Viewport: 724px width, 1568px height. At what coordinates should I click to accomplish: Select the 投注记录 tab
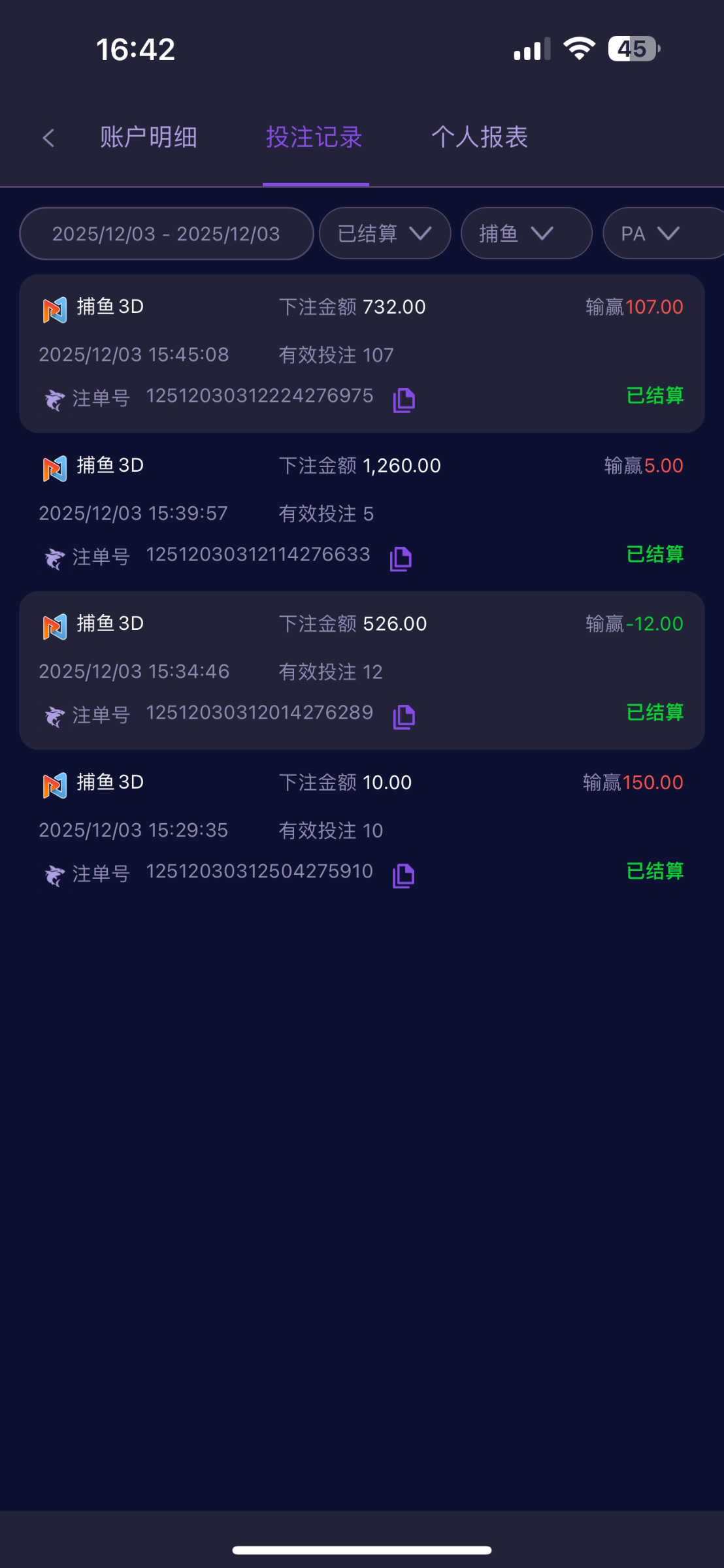click(314, 138)
